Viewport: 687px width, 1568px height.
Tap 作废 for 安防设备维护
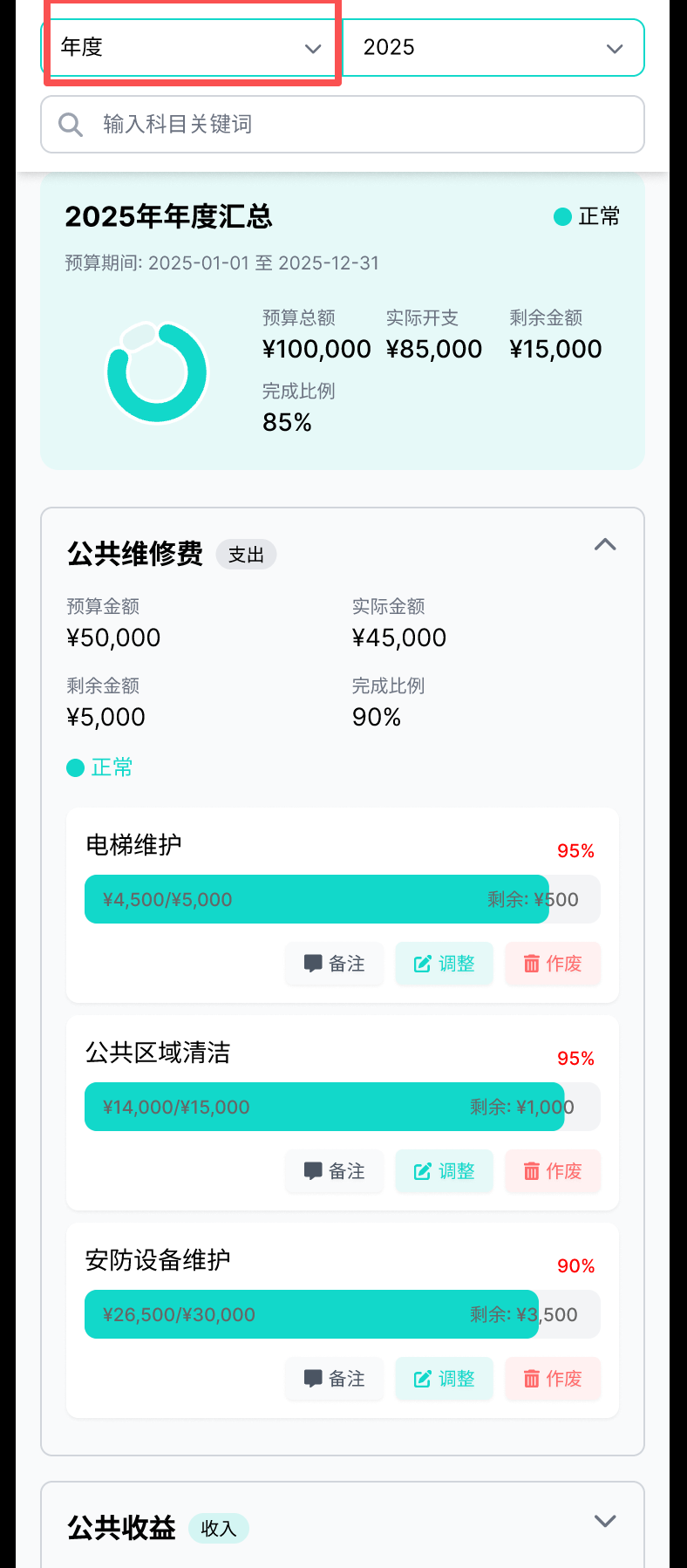pyautogui.click(x=553, y=1379)
